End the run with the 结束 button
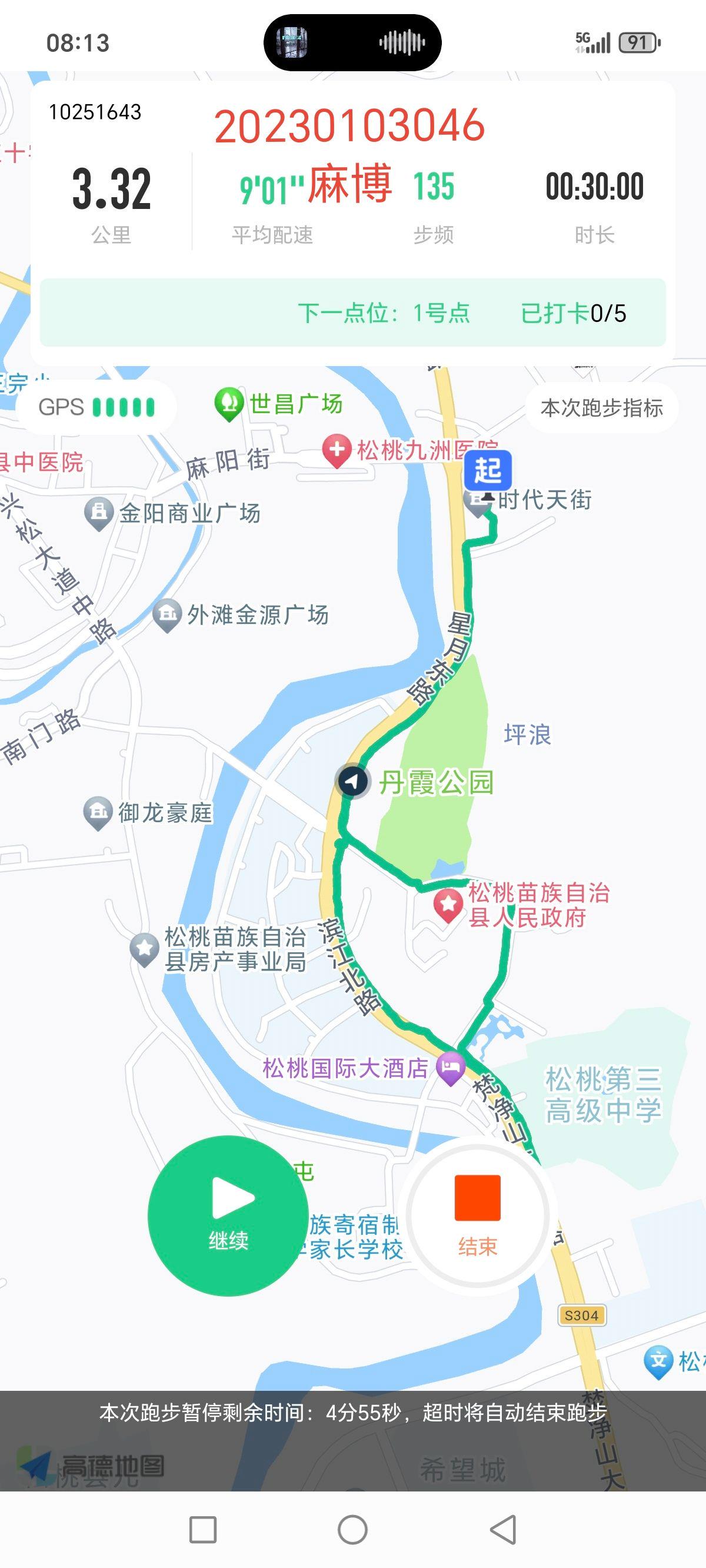This screenshot has height=1568, width=706. point(478,1214)
